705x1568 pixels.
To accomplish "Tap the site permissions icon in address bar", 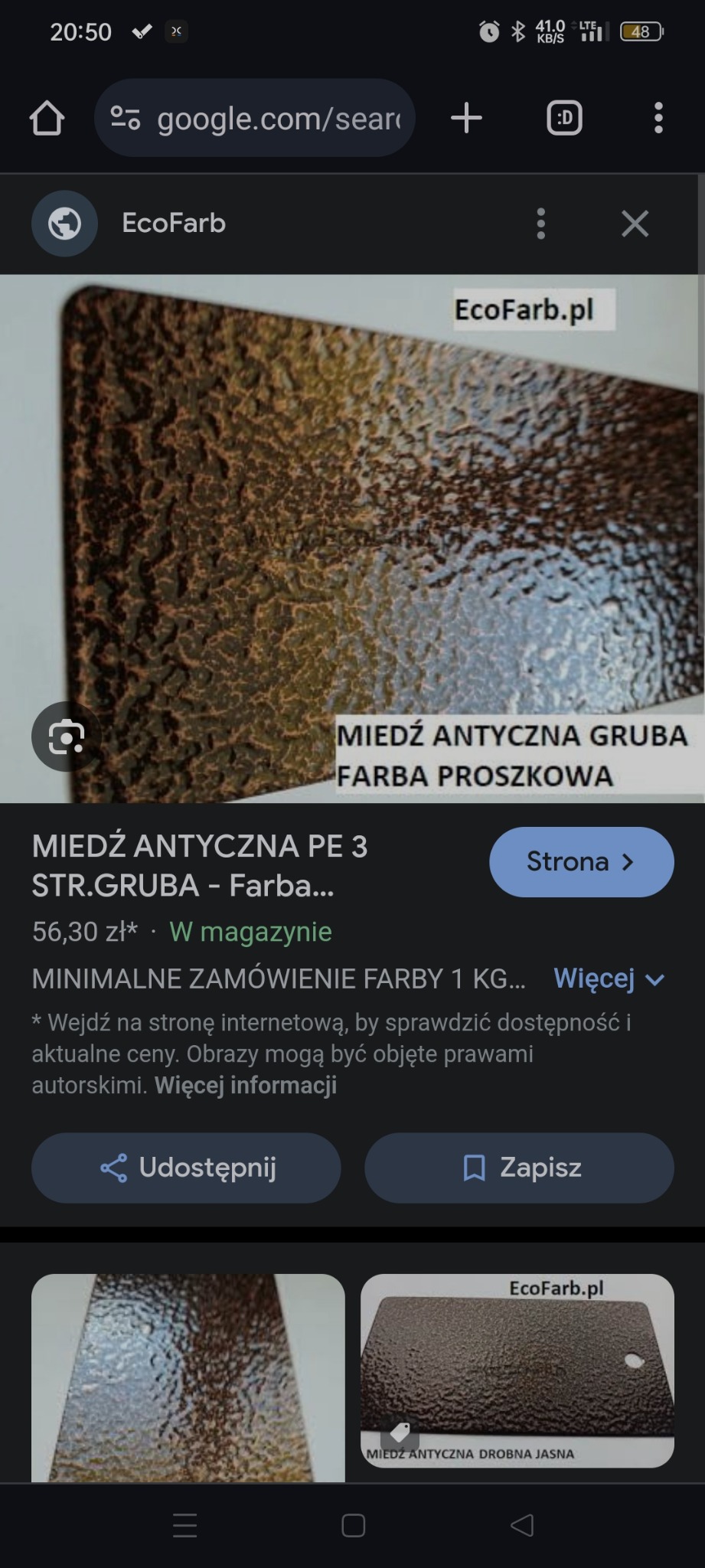I will click(127, 117).
